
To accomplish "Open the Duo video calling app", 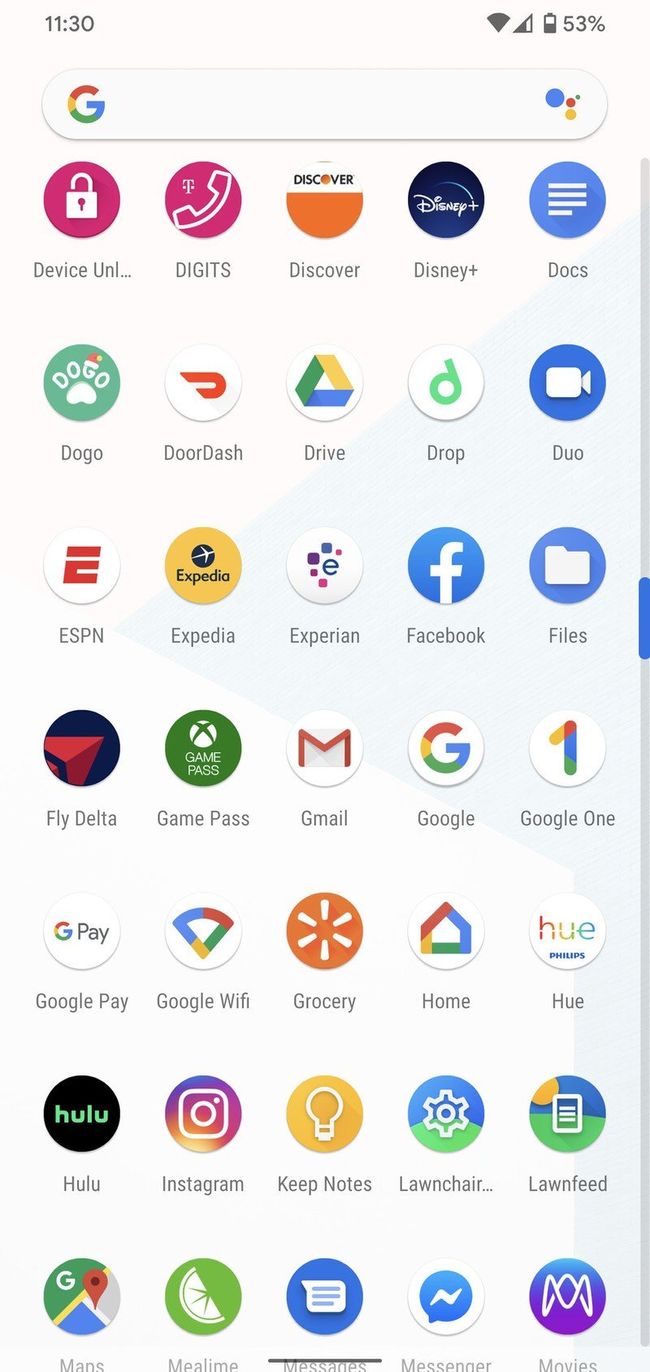I will pyautogui.click(x=567, y=383).
